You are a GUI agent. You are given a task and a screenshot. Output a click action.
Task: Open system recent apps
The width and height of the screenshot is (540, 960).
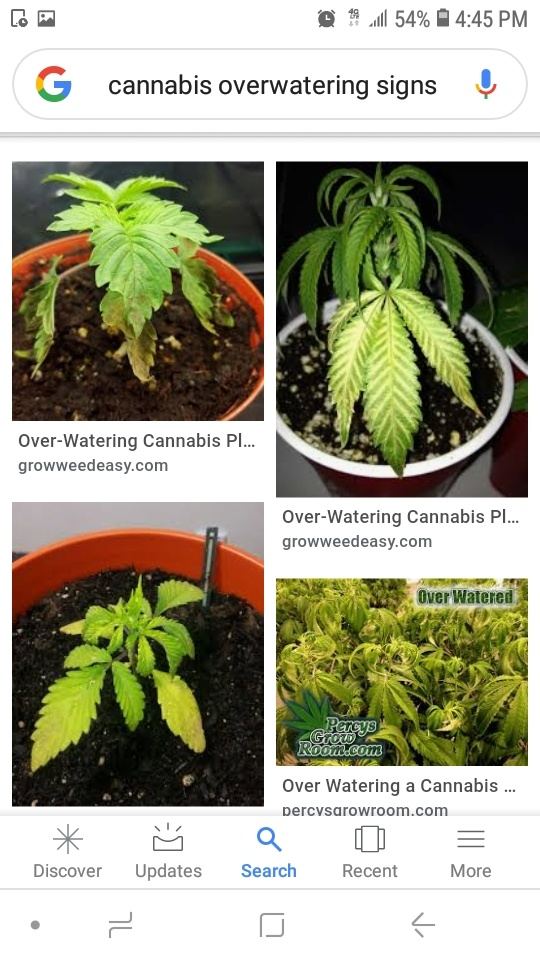[121, 924]
